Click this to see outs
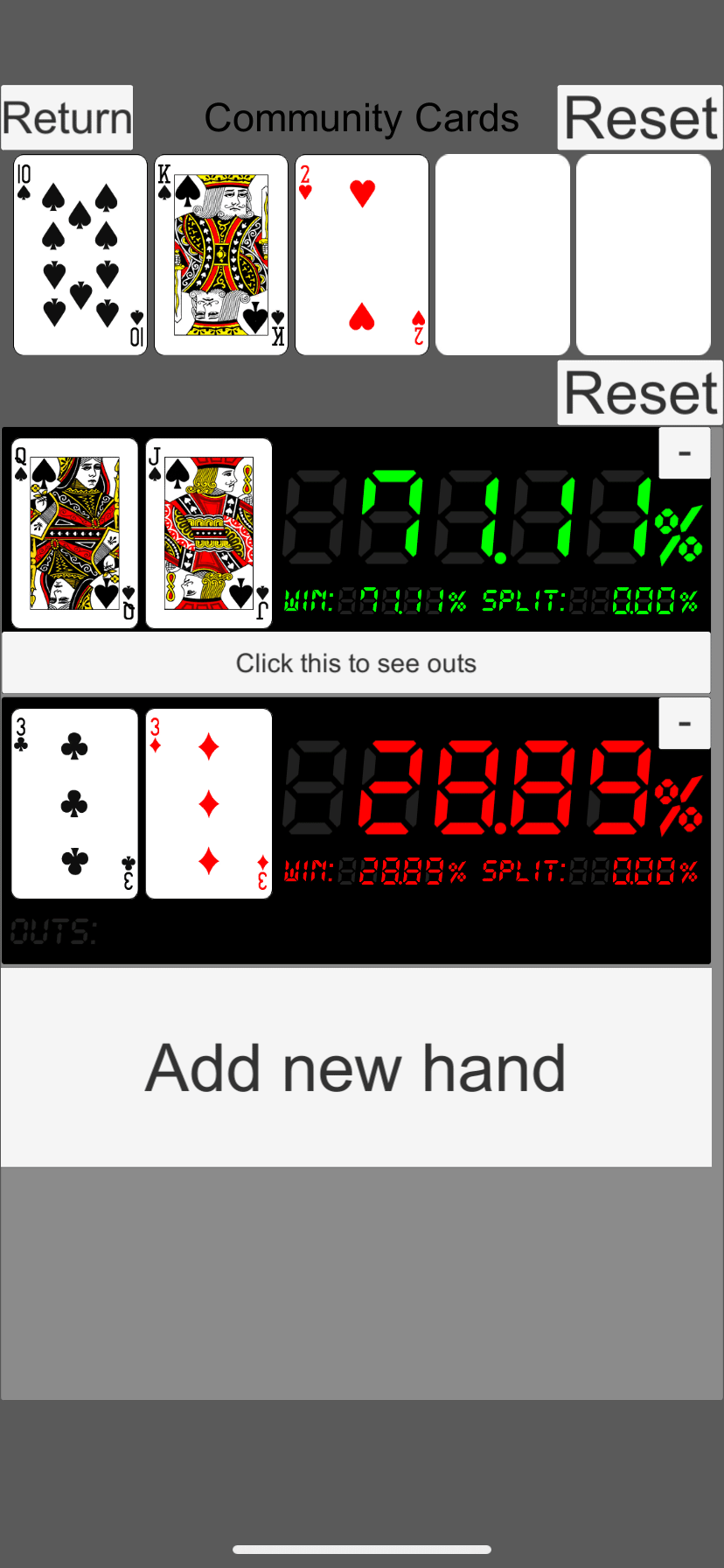The height and width of the screenshot is (1568, 724). 356,663
